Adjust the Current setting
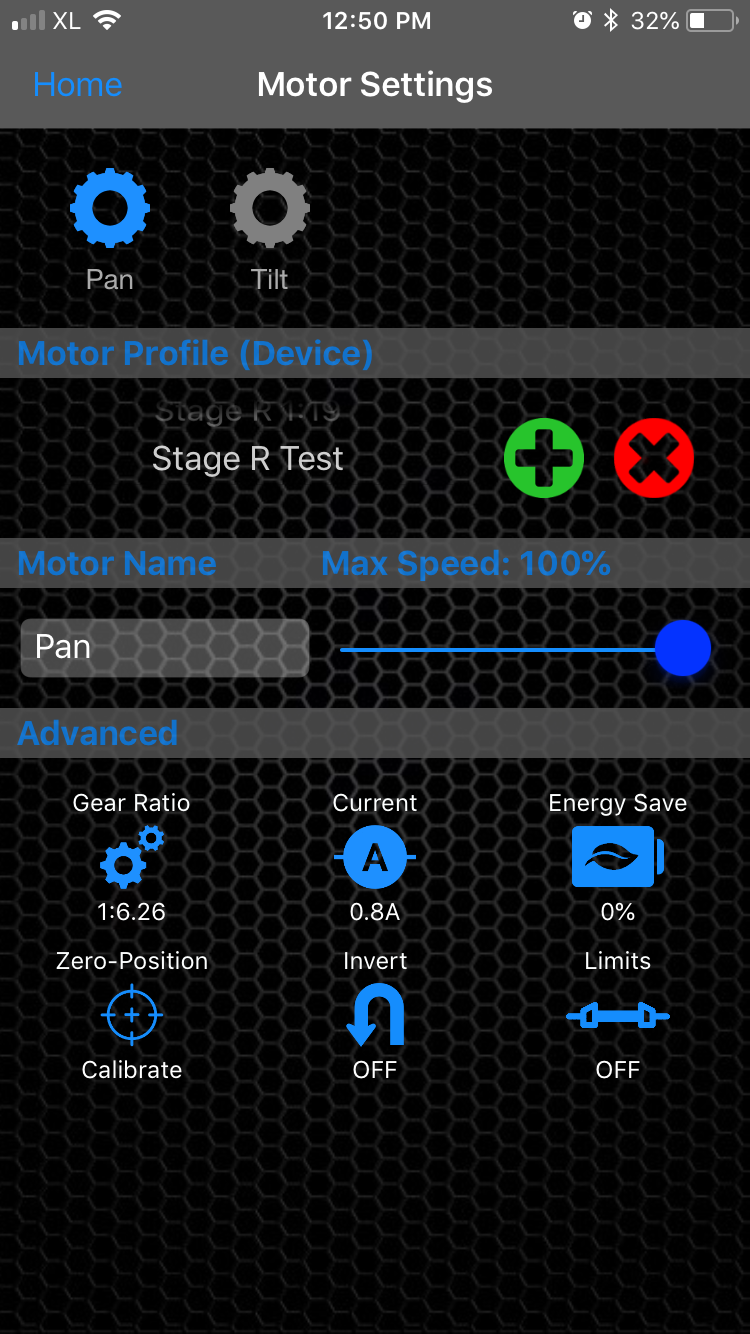The height and width of the screenshot is (1334, 750). 375,858
